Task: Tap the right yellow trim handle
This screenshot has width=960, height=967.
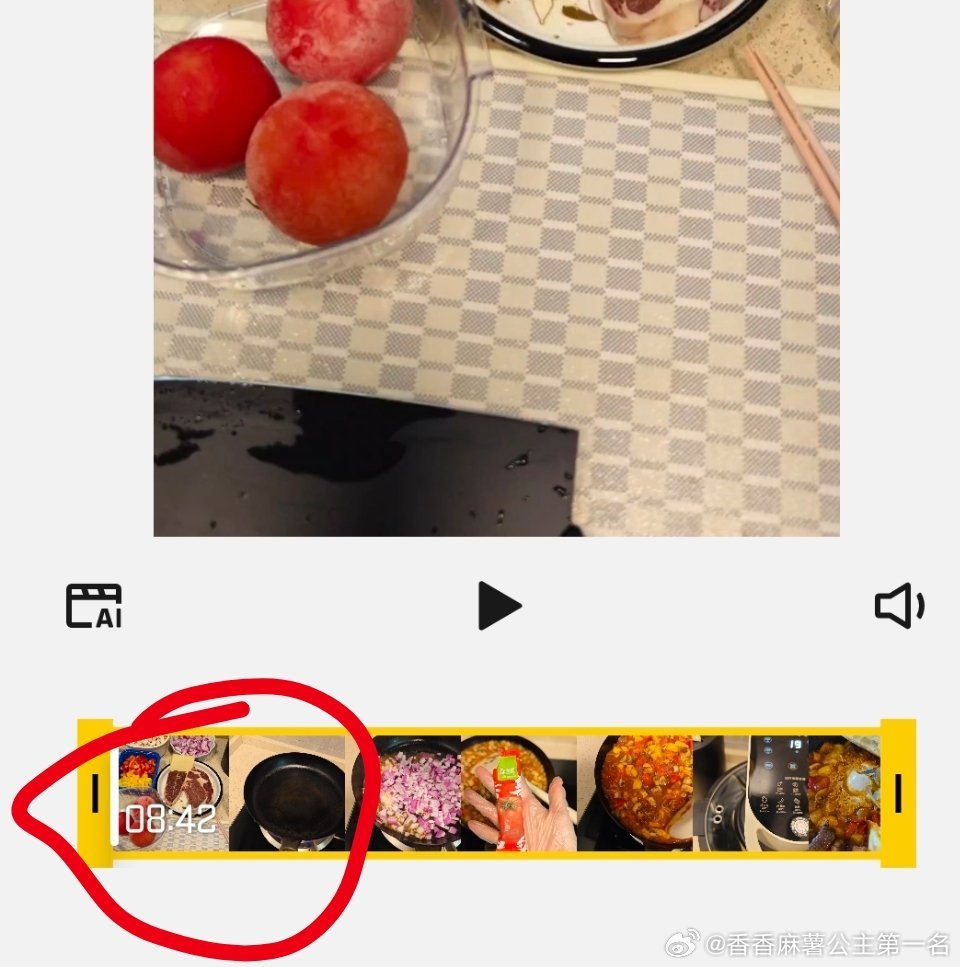Action: click(x=898, y=793)
